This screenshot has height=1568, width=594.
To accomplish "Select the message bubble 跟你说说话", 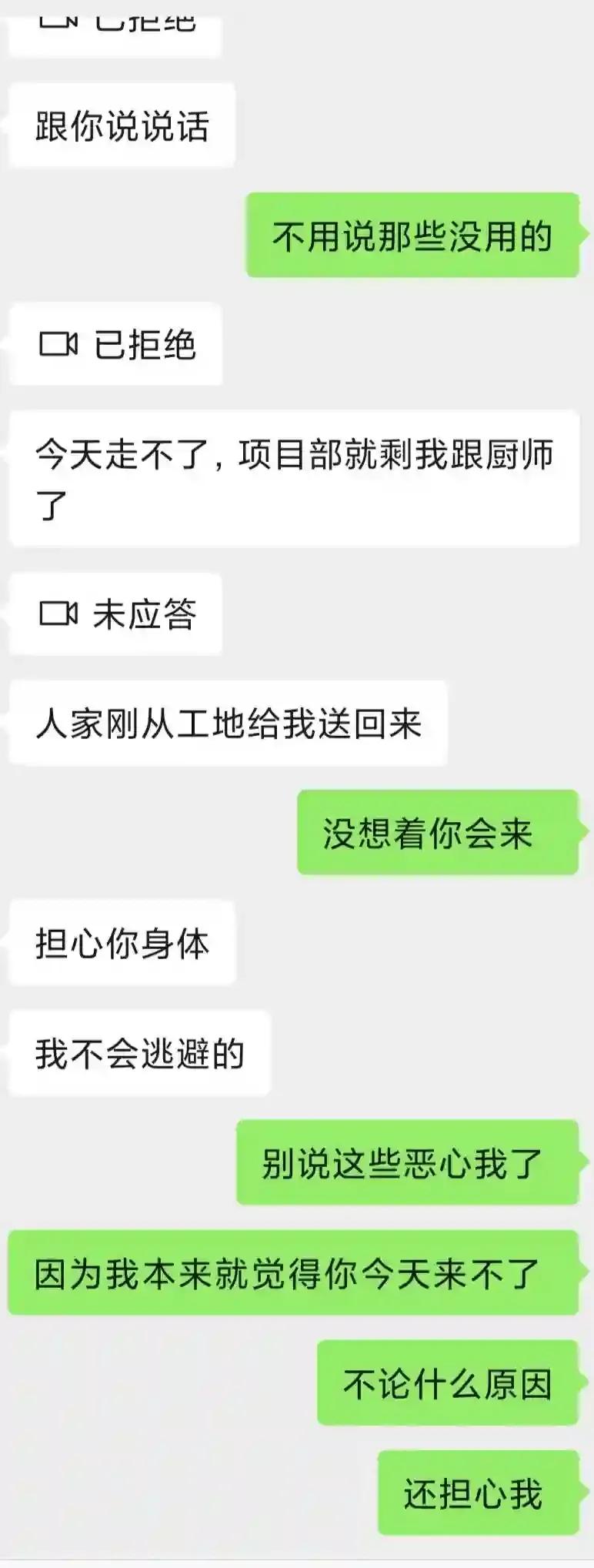I will click(x=122, y=129).
